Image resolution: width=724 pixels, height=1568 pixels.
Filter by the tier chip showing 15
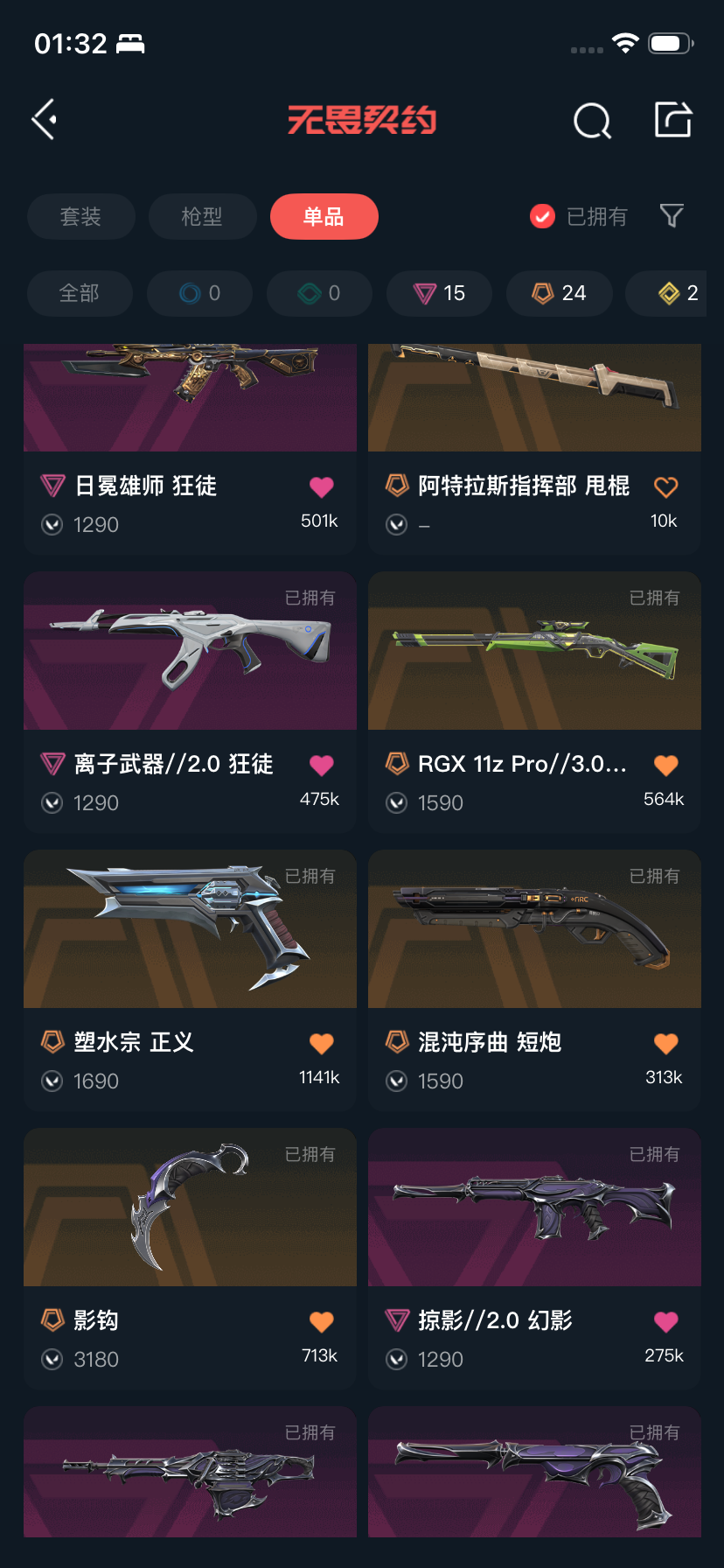439,293
